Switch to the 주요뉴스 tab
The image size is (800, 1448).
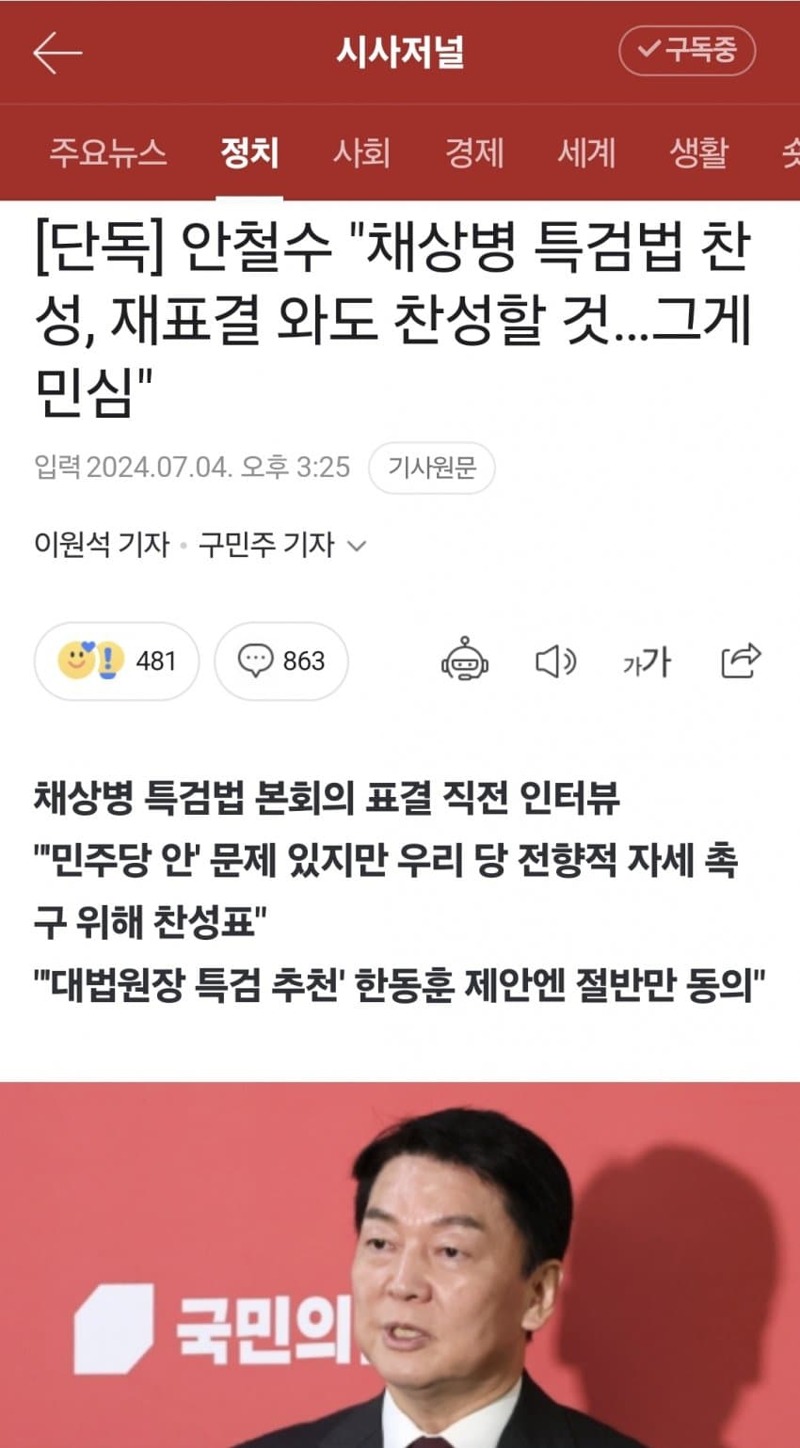pyautogui.click(x=108, y=153)
